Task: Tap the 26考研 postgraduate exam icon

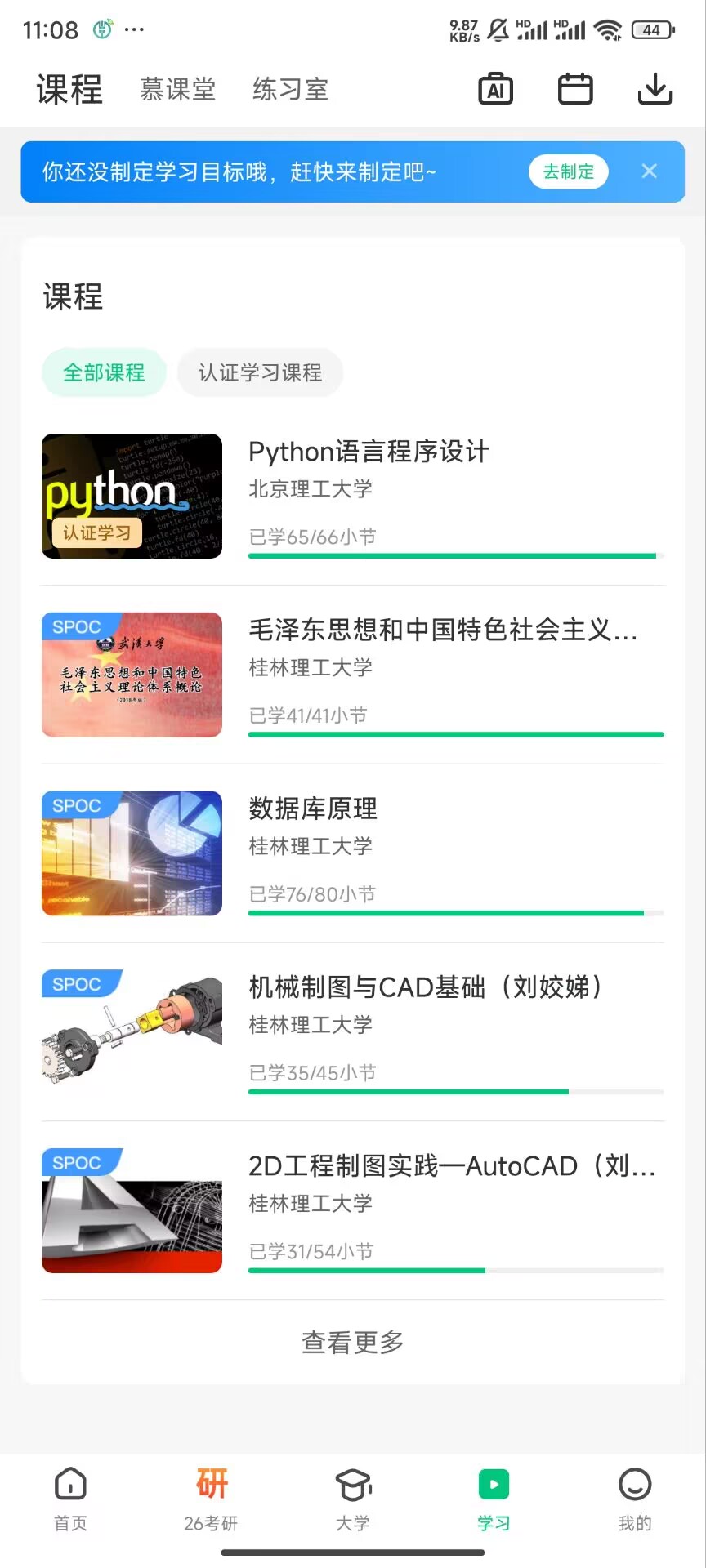Action: (211, 1499)
